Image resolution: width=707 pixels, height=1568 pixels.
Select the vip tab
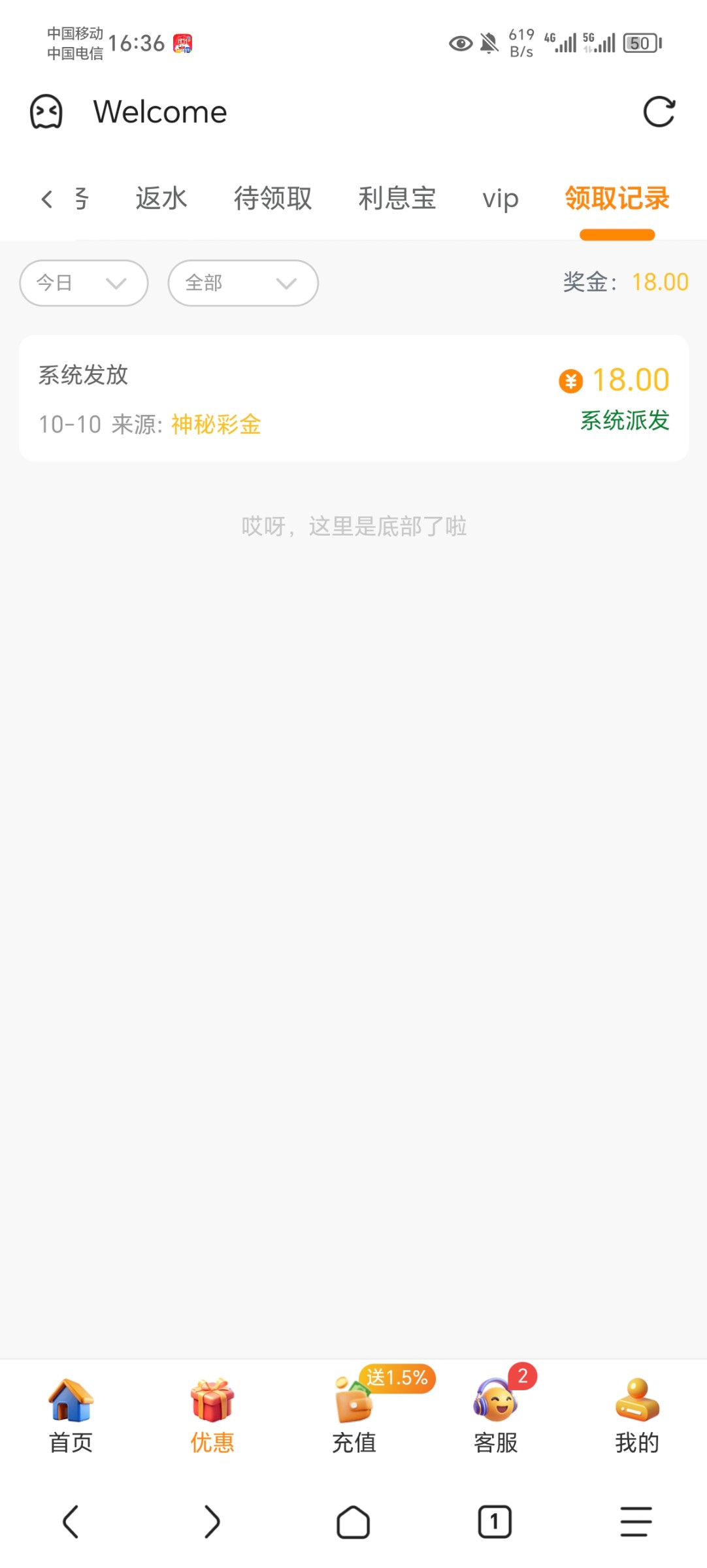(x=500, y=199)
